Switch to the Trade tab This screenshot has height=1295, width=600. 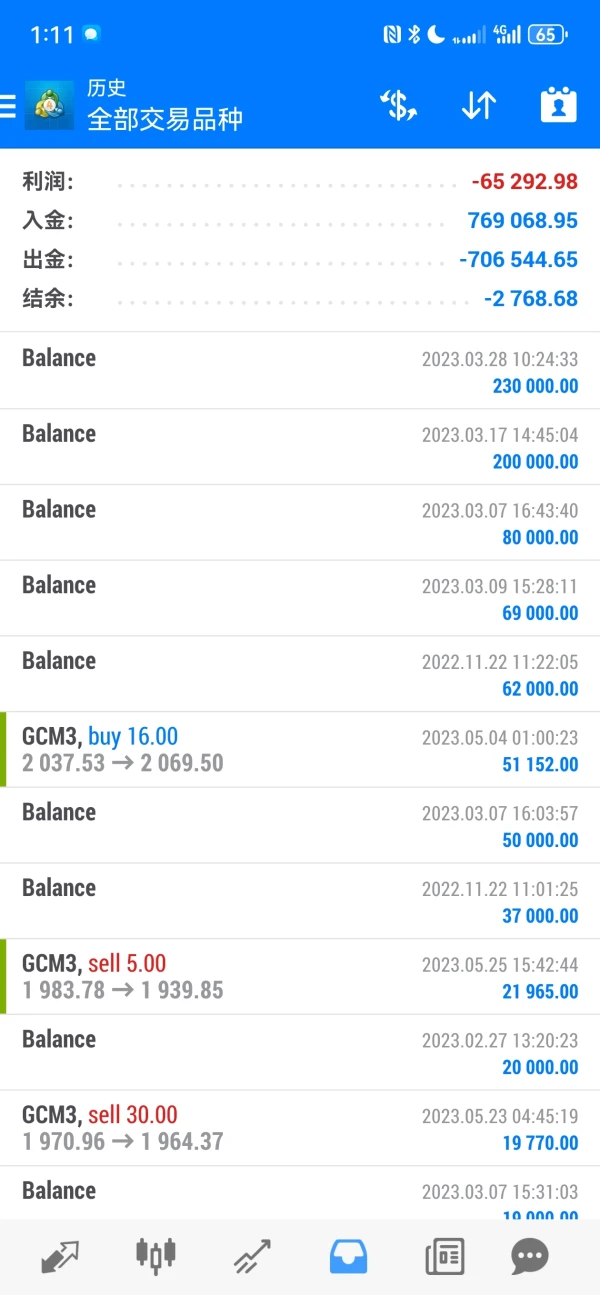[253, 1255]
